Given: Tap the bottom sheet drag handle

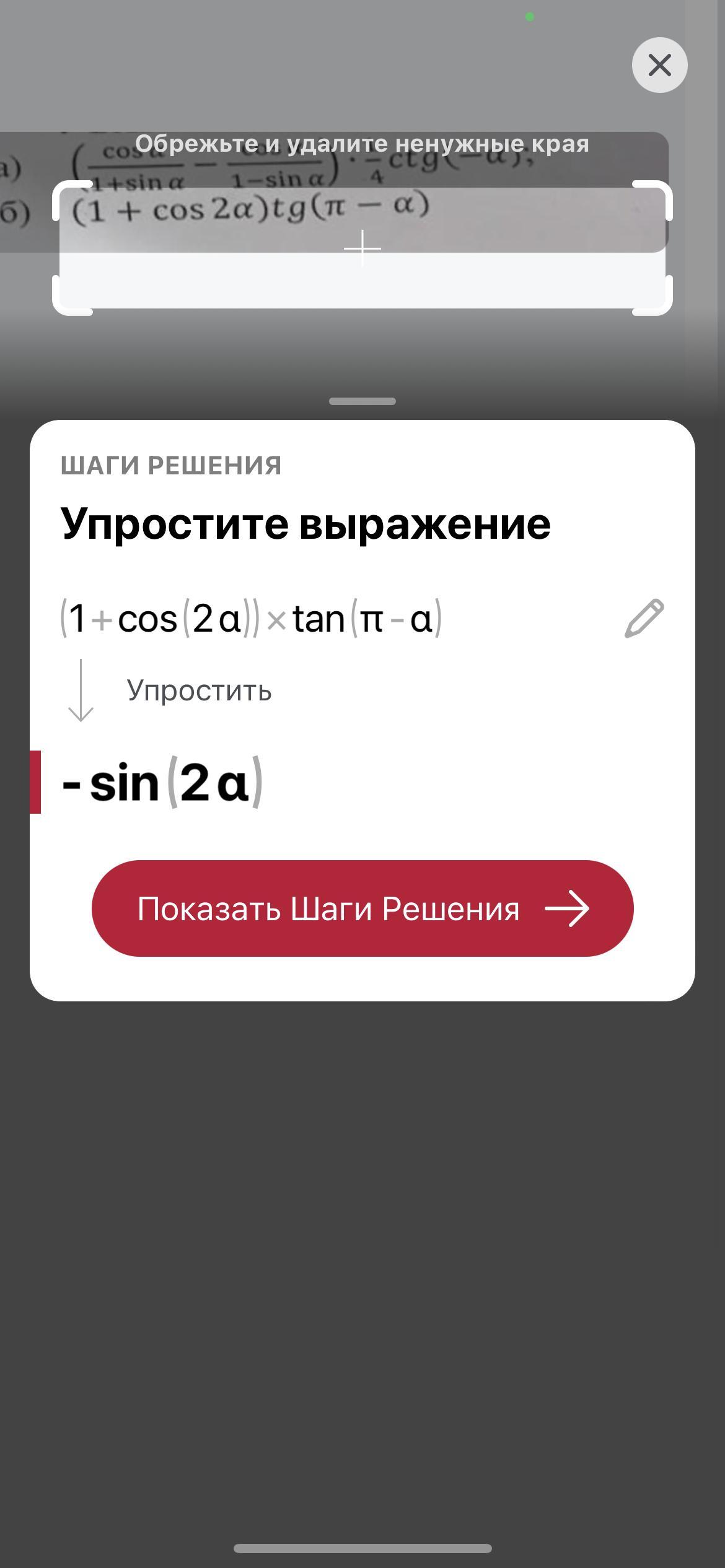Looking at the screenshot, I should [362, 401].
